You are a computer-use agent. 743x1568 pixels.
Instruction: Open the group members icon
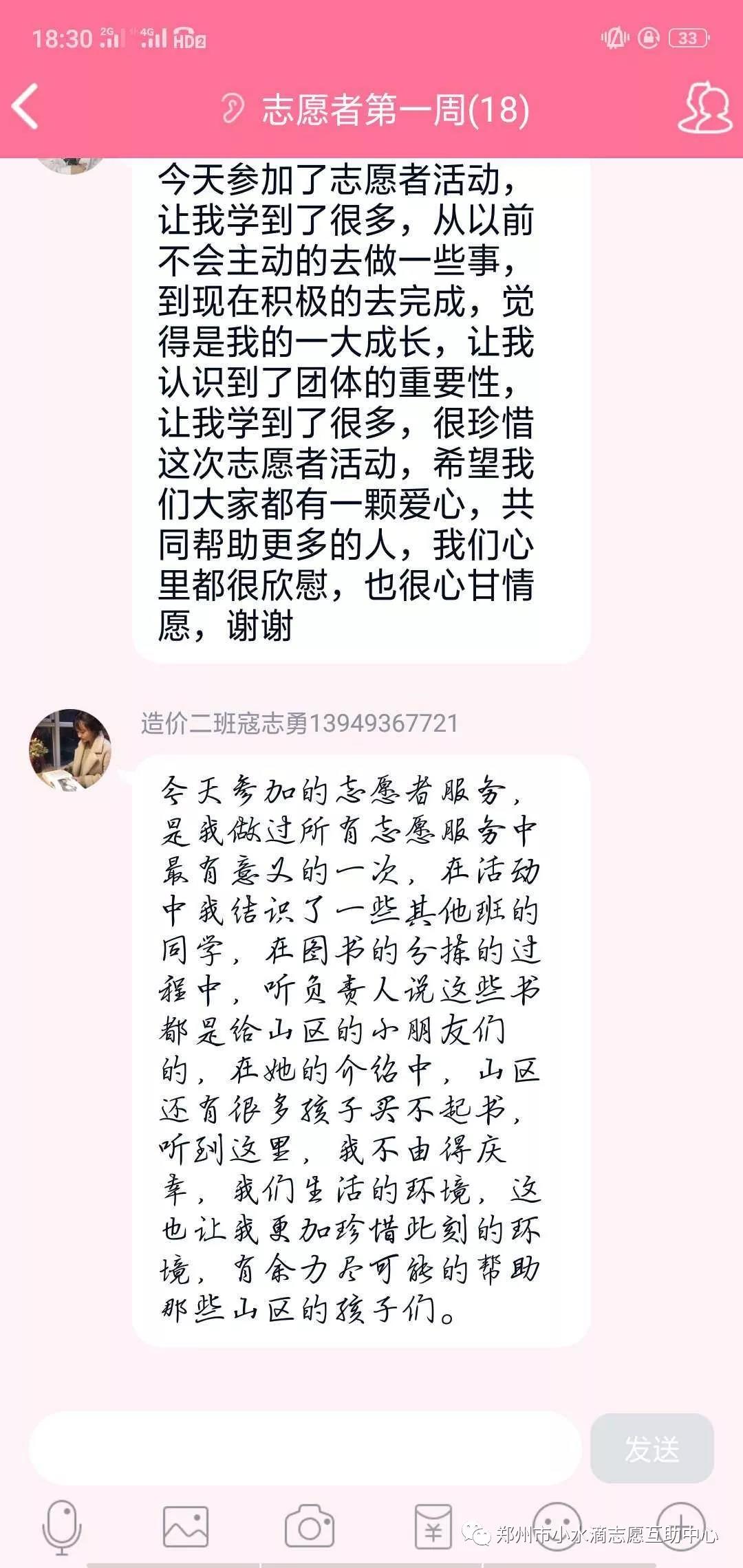coord(704,108)
